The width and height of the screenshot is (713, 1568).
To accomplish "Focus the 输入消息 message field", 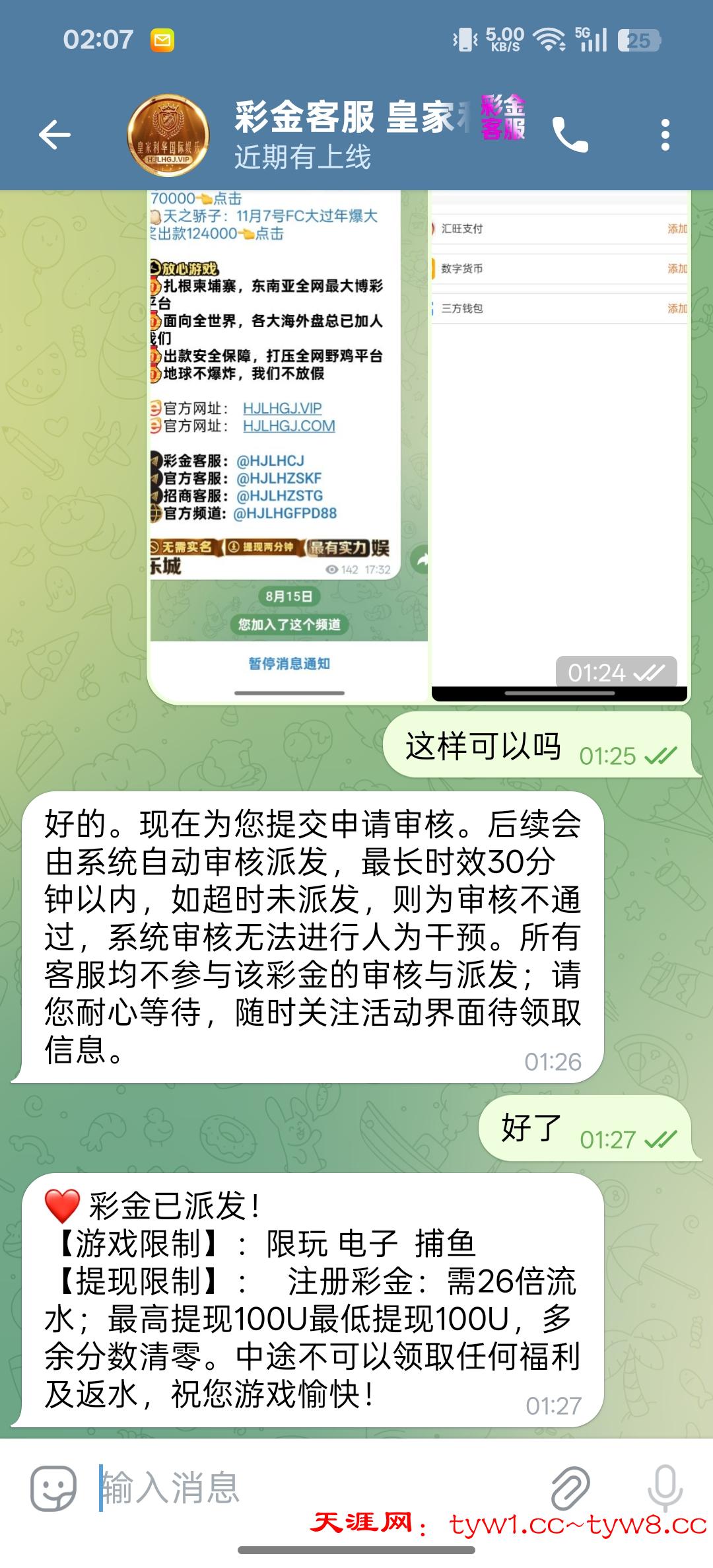I will point(317,1487).
